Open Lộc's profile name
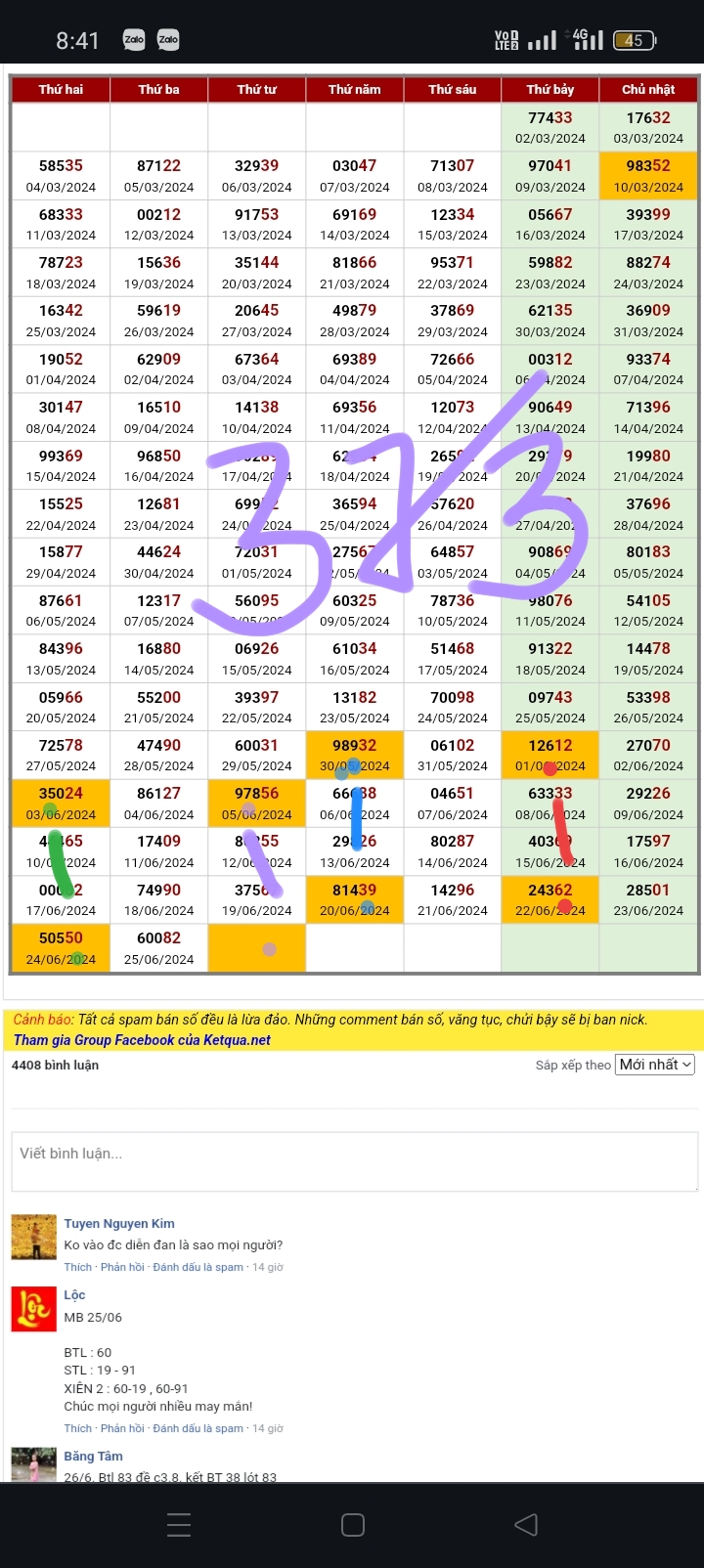 [x=75, y=1295]
